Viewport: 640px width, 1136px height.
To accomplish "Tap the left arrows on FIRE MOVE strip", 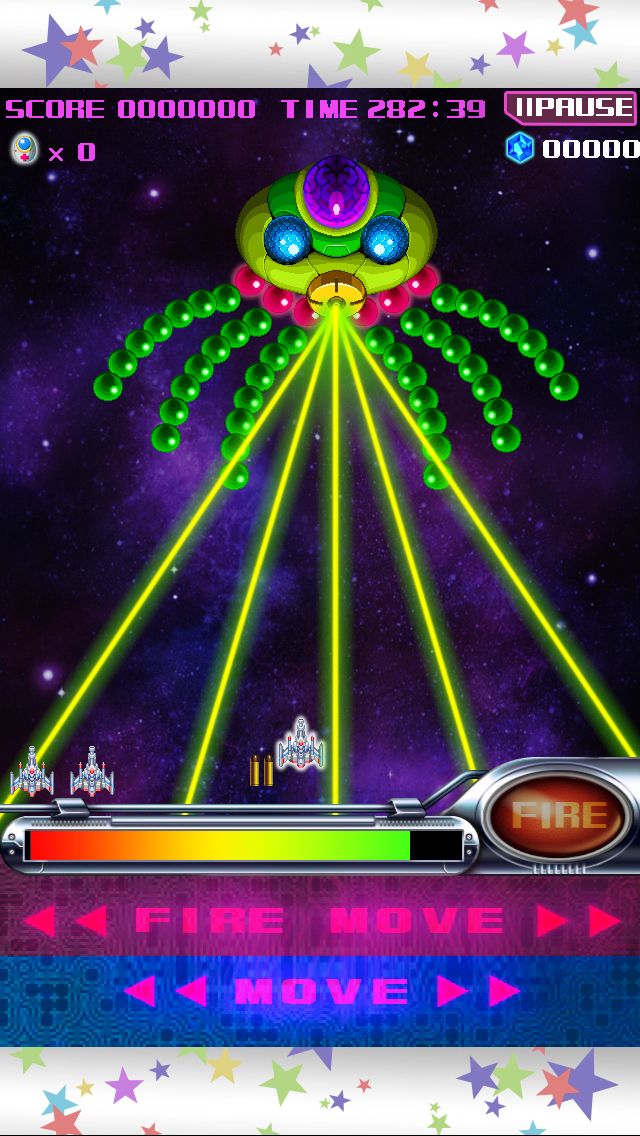I will coord(65,921).
